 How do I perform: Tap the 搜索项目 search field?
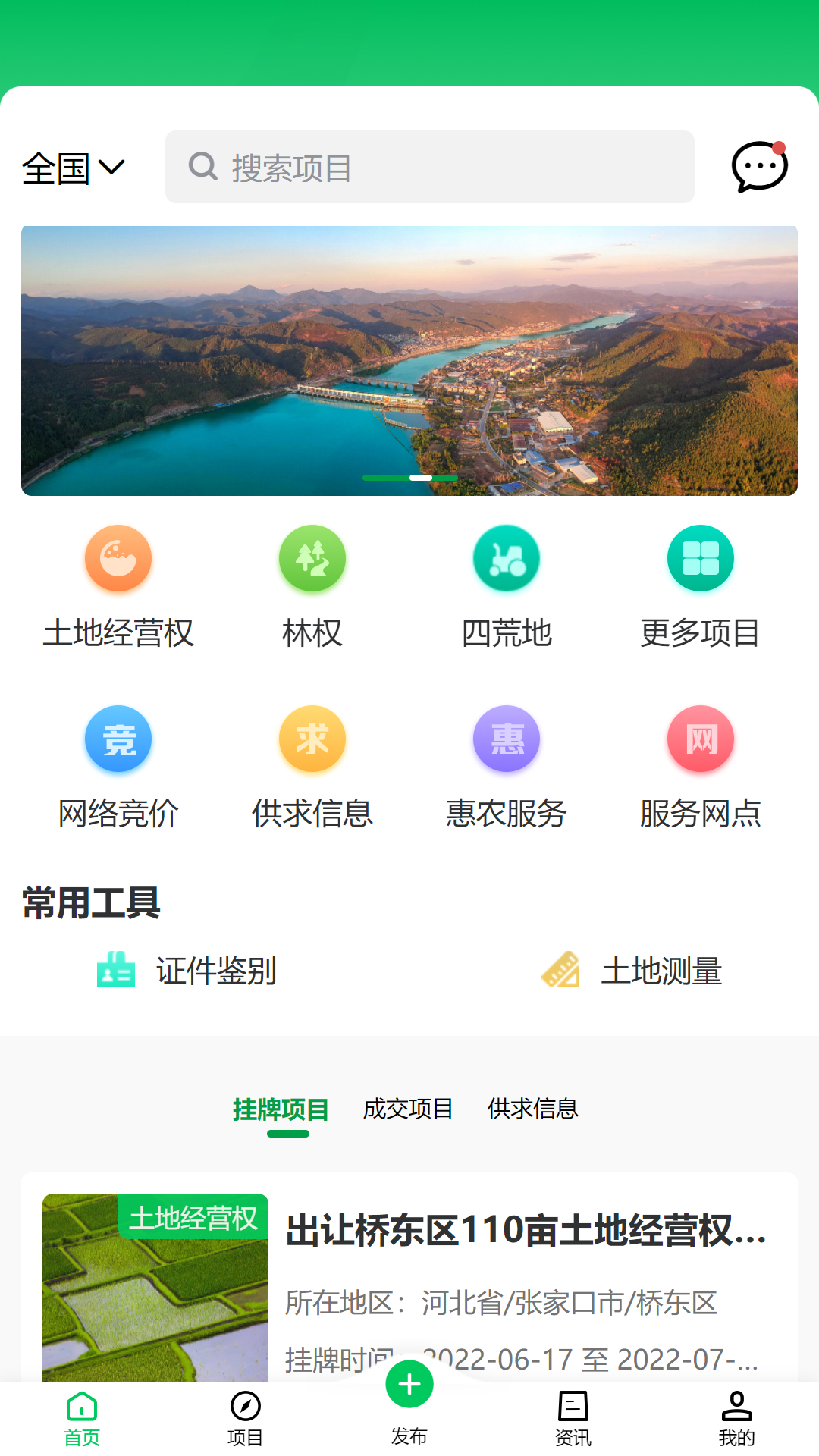[x=430, y=167]
